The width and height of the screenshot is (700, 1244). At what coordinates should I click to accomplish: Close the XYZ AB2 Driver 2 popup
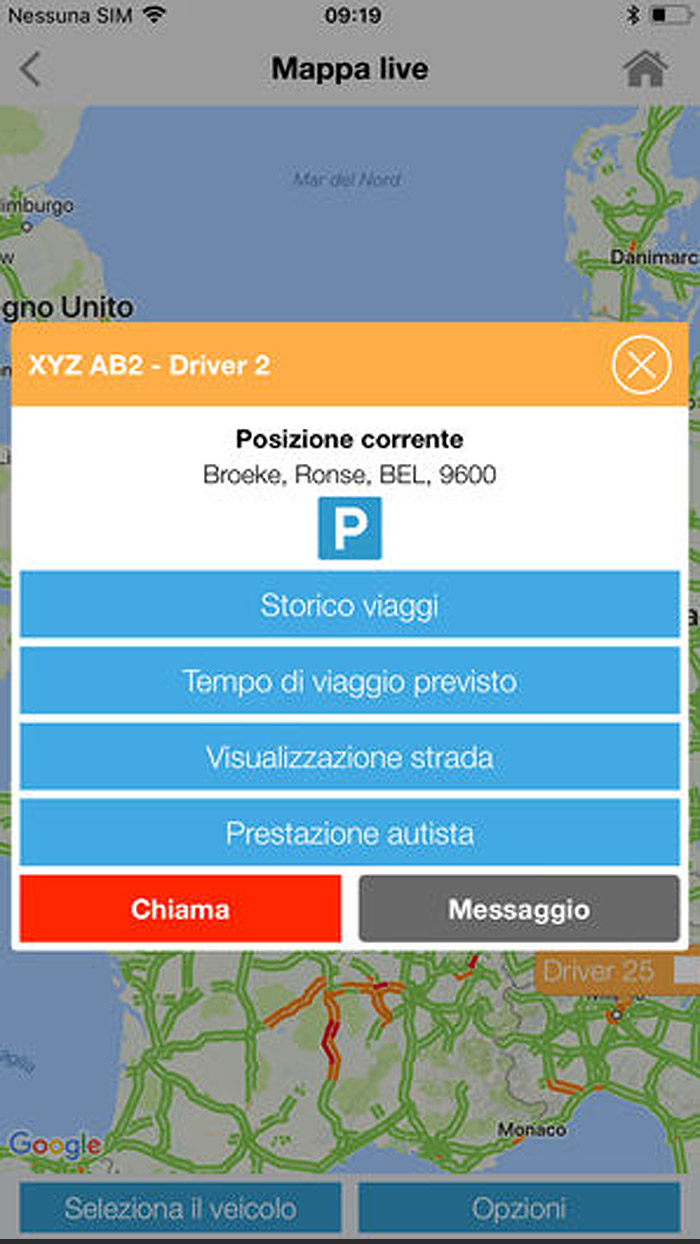(640, 365)
